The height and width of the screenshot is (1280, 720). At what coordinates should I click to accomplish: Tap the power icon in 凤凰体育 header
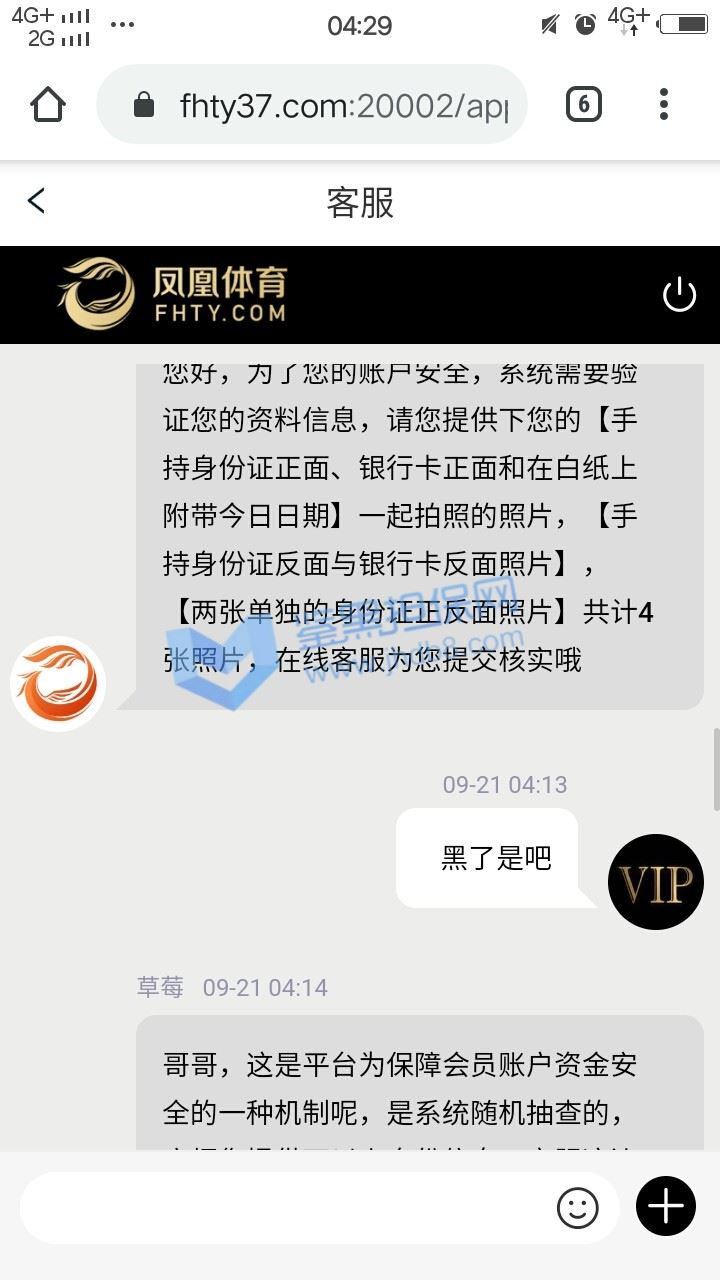coord(679,295)
